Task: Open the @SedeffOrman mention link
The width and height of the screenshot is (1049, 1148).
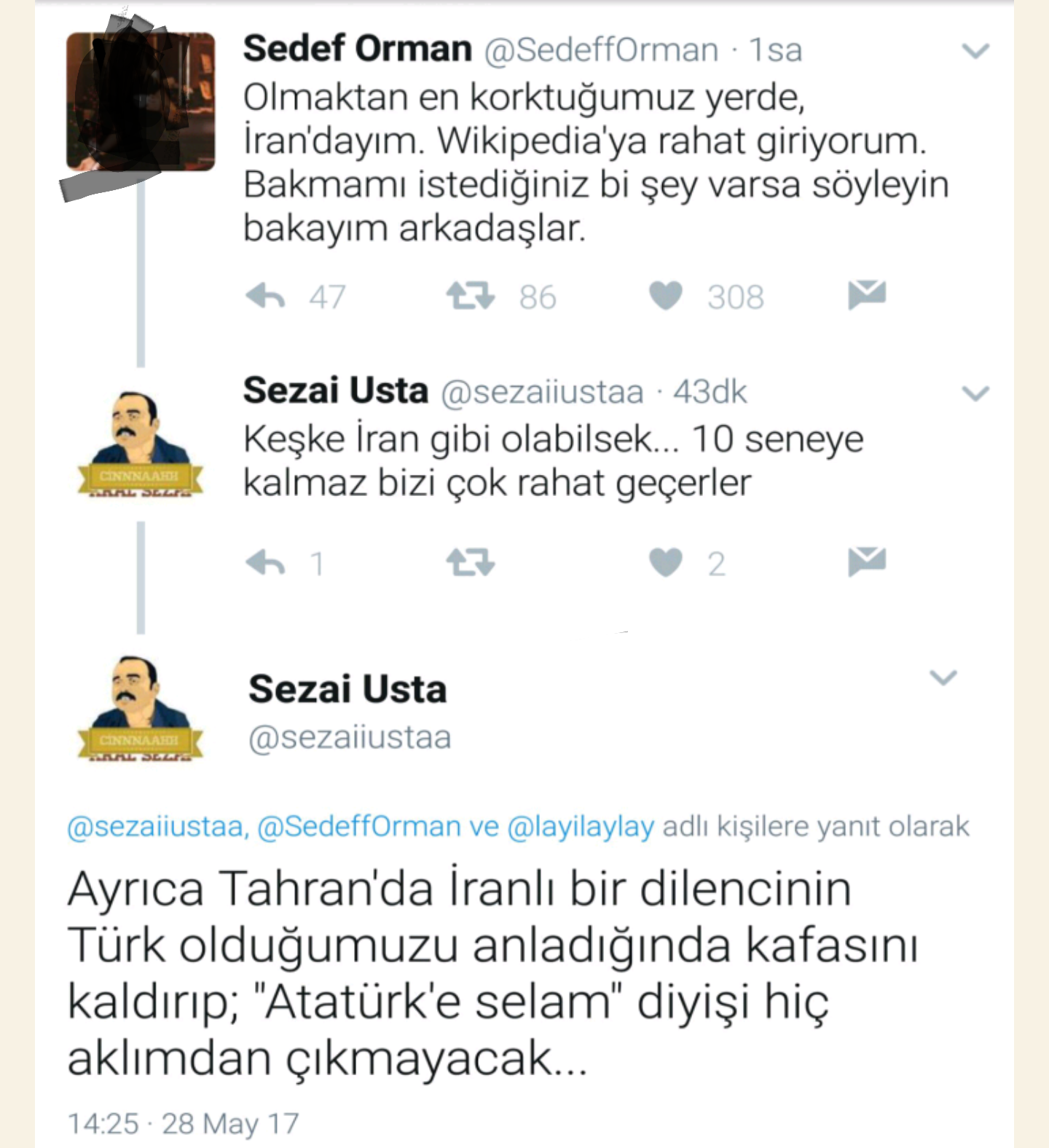Action: point(358,827)
